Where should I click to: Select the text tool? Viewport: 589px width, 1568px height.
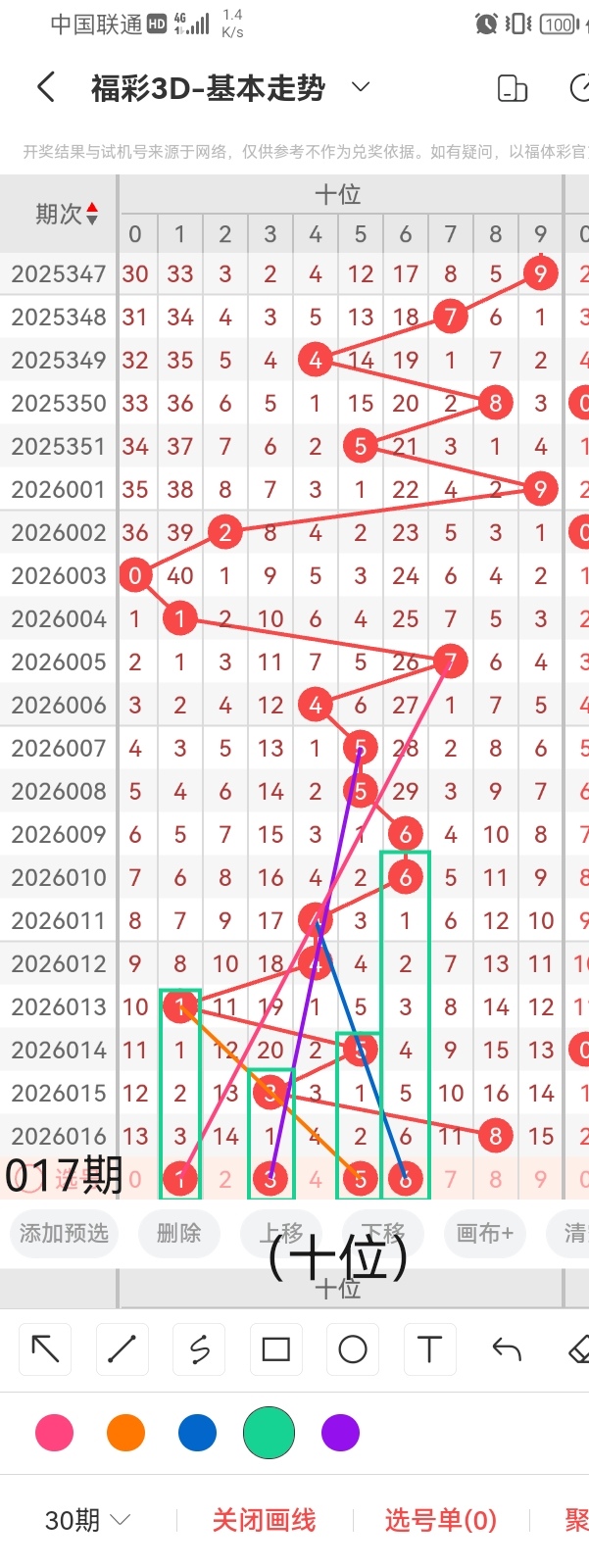pos(429,1349)
